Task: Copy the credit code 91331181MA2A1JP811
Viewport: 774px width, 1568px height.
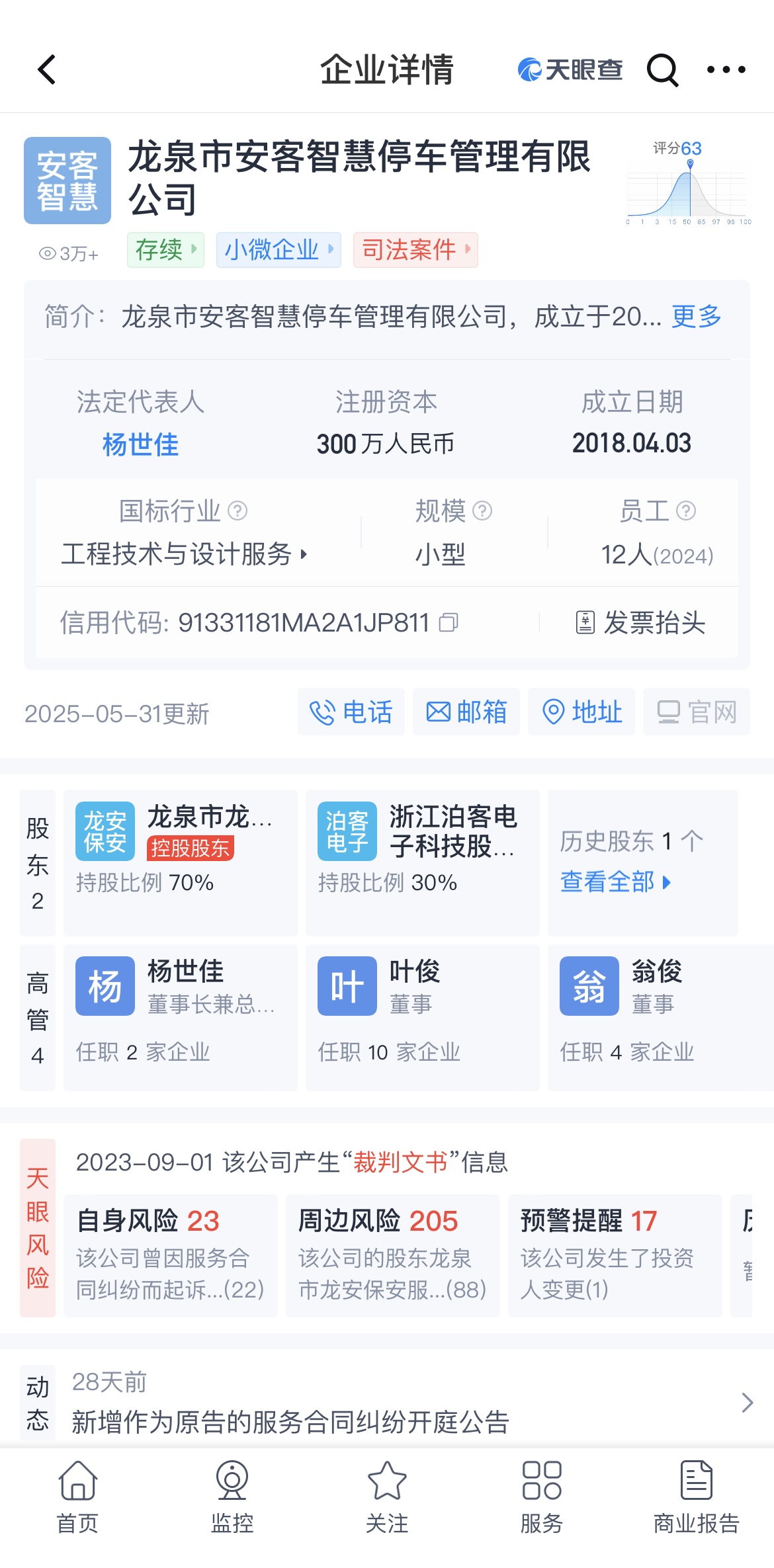Action: tap(449, 622)
